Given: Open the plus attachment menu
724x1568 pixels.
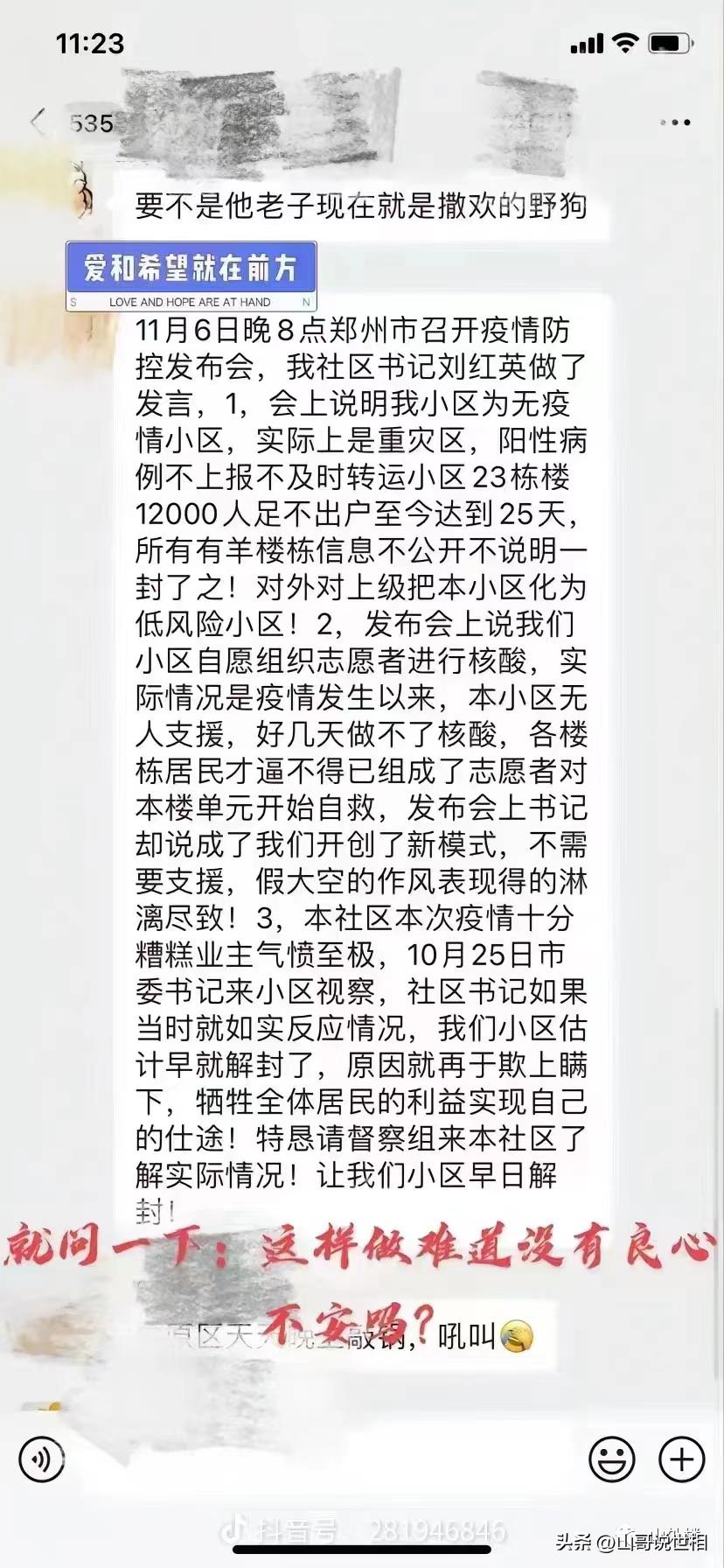Looking at the screenshot, I should coord(681,1459).
